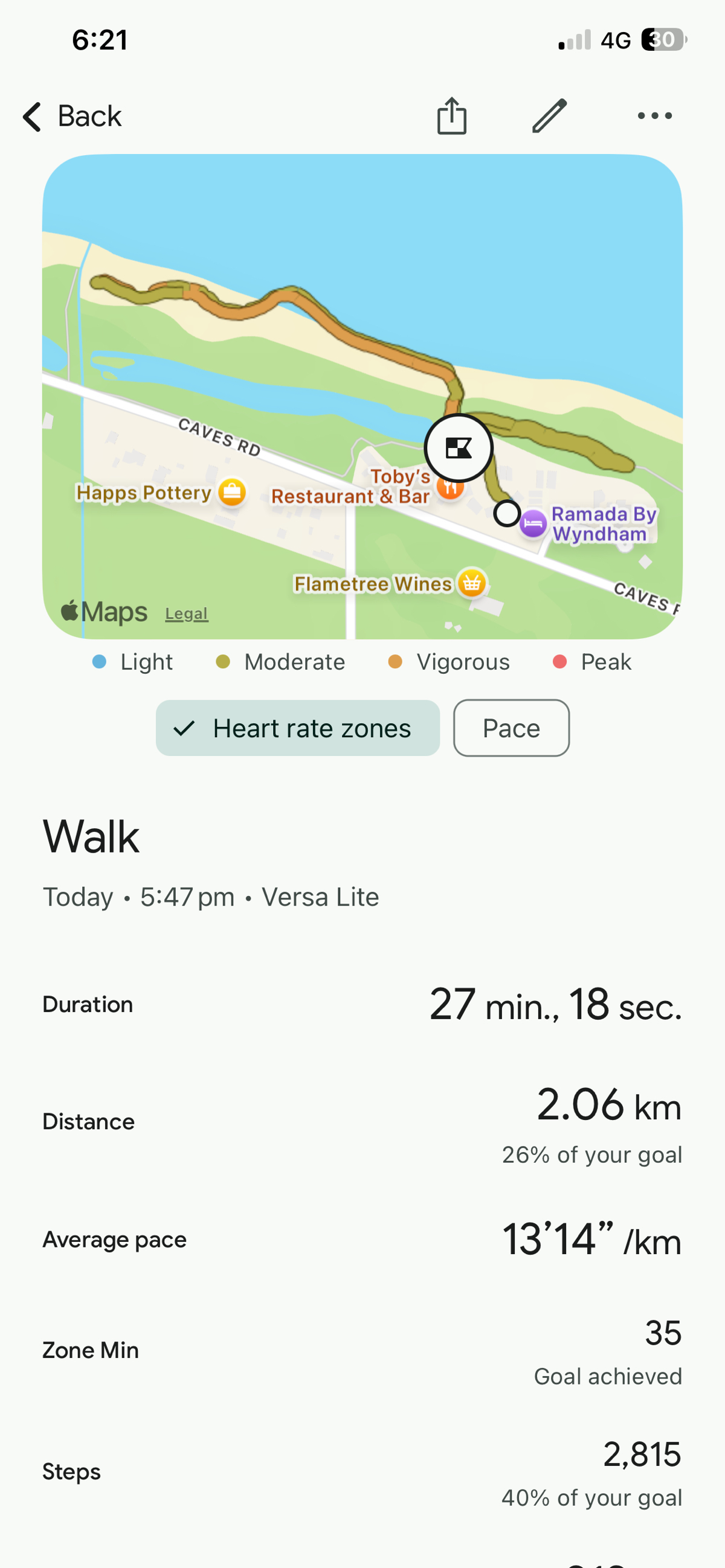Select the Heart rate zones chip
This screenshot has width=725, height=1568.
click(297, 728)
